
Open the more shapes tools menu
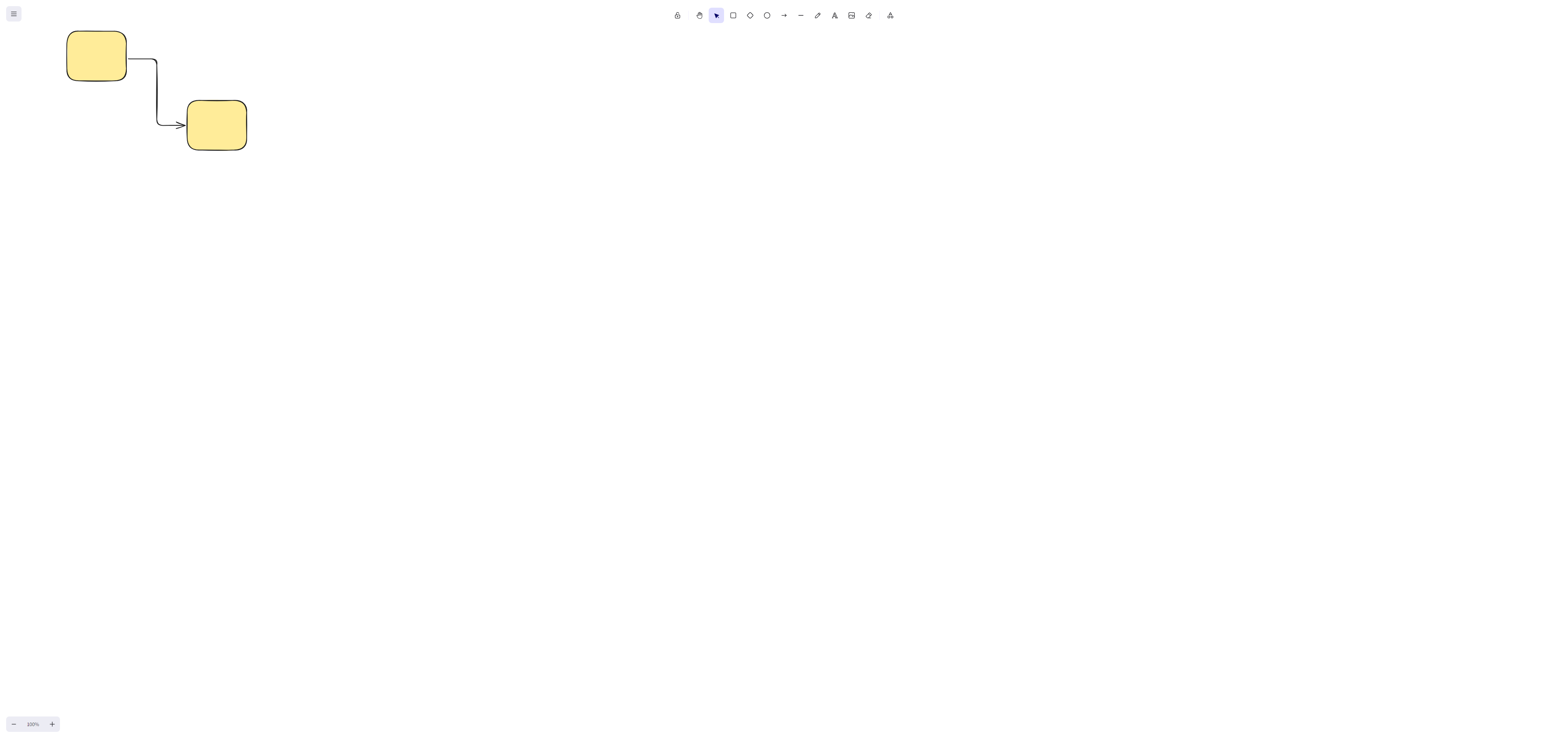[x=890, y=16]
